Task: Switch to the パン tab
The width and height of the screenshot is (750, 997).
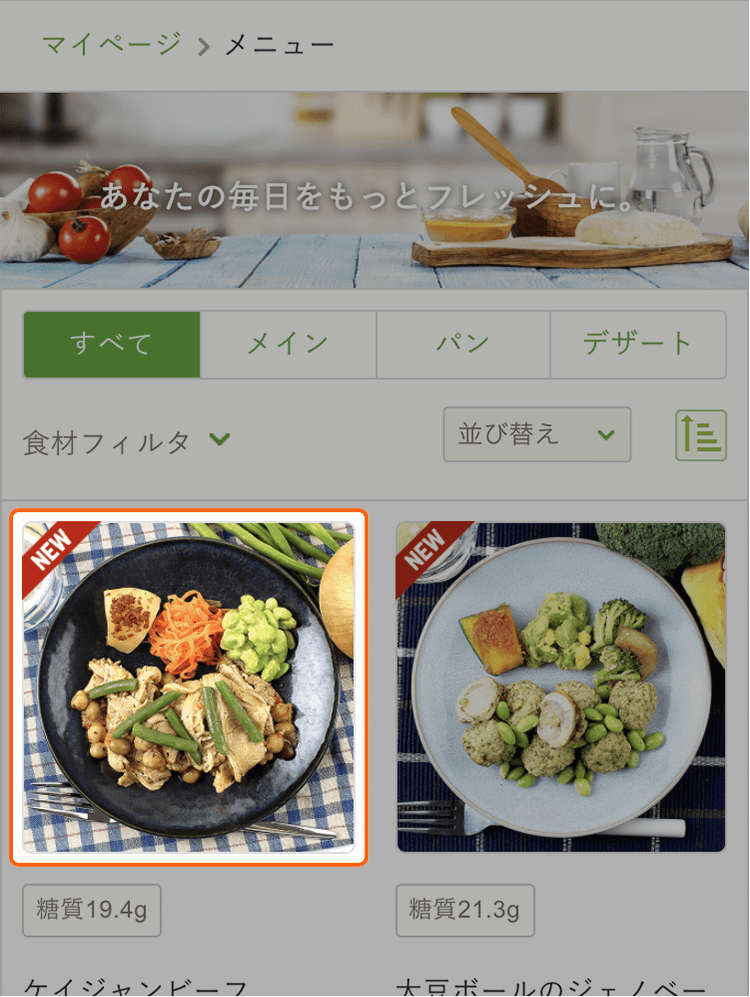Action: point(463,344)
